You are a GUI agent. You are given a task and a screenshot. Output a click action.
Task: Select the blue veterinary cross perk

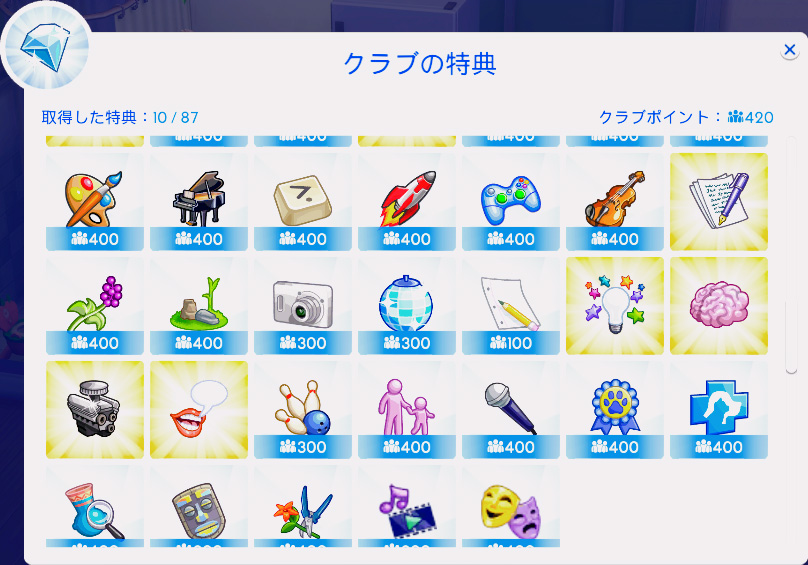(x=719, y=409)
